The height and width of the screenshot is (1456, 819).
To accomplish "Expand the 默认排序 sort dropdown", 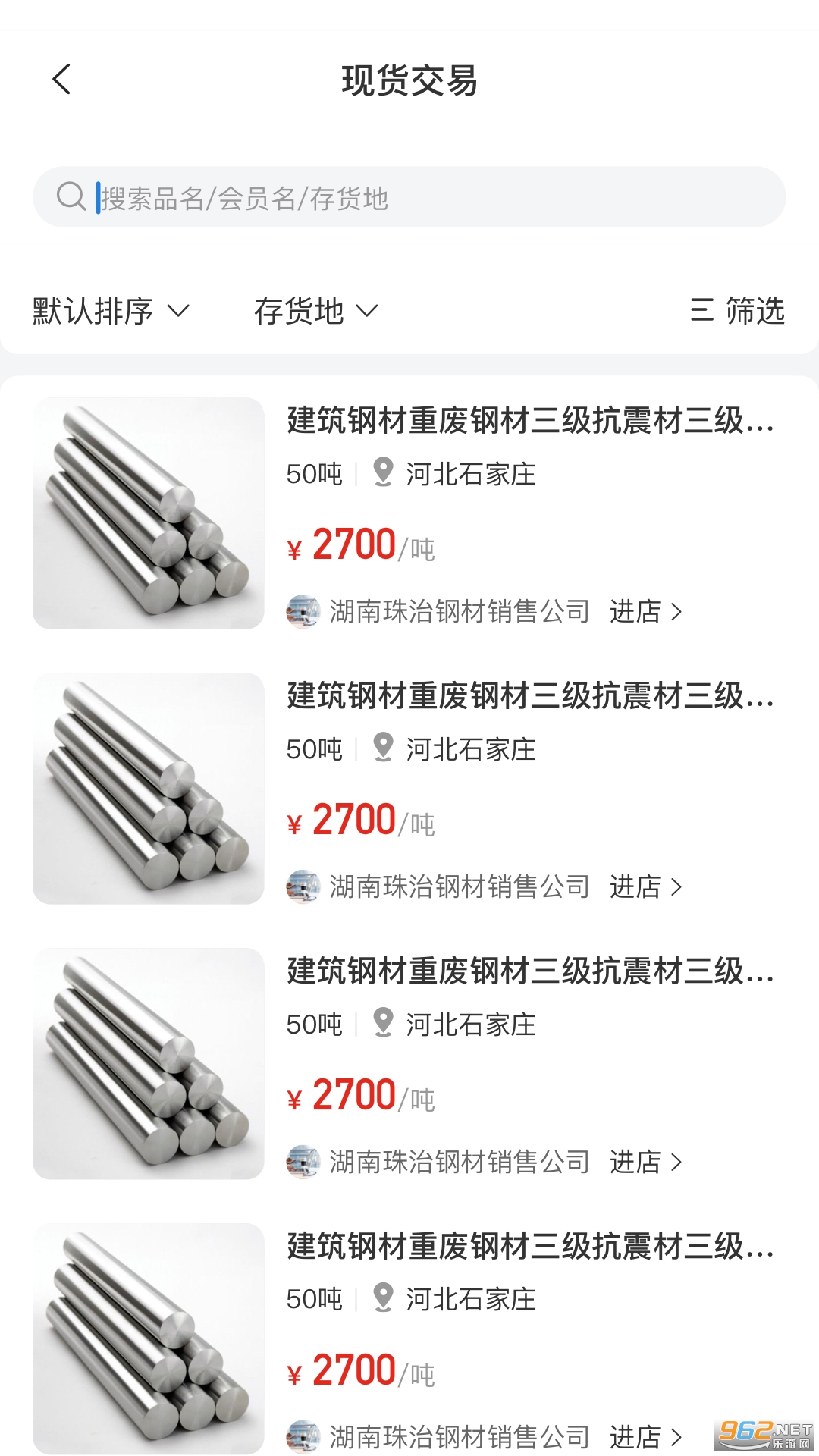I will click(111, 311).
